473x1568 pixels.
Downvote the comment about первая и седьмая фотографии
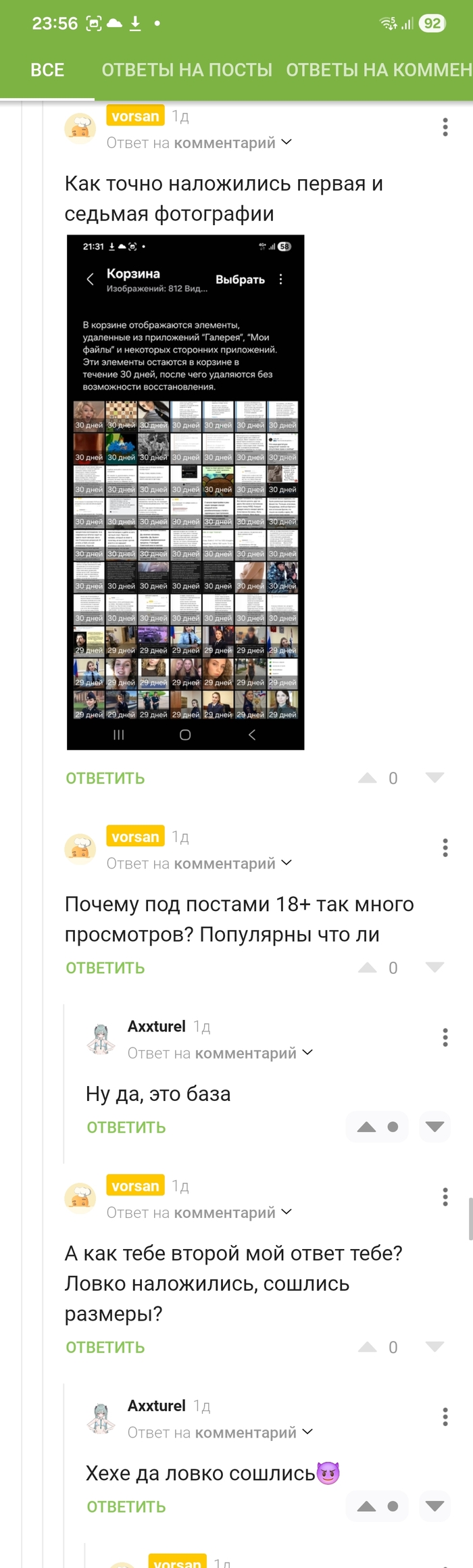(434, 778)
